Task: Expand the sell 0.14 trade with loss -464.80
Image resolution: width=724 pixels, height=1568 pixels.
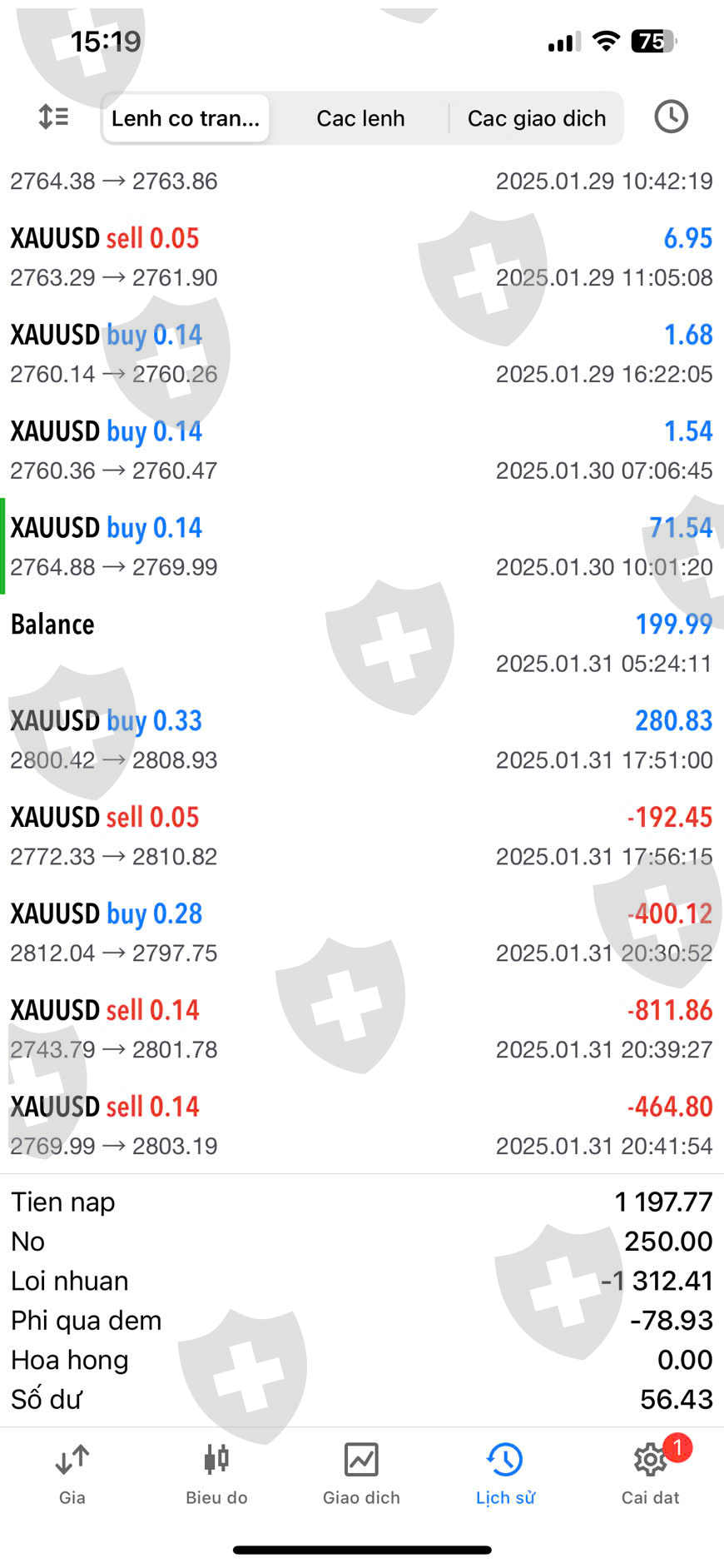Action: (361, 1126)
